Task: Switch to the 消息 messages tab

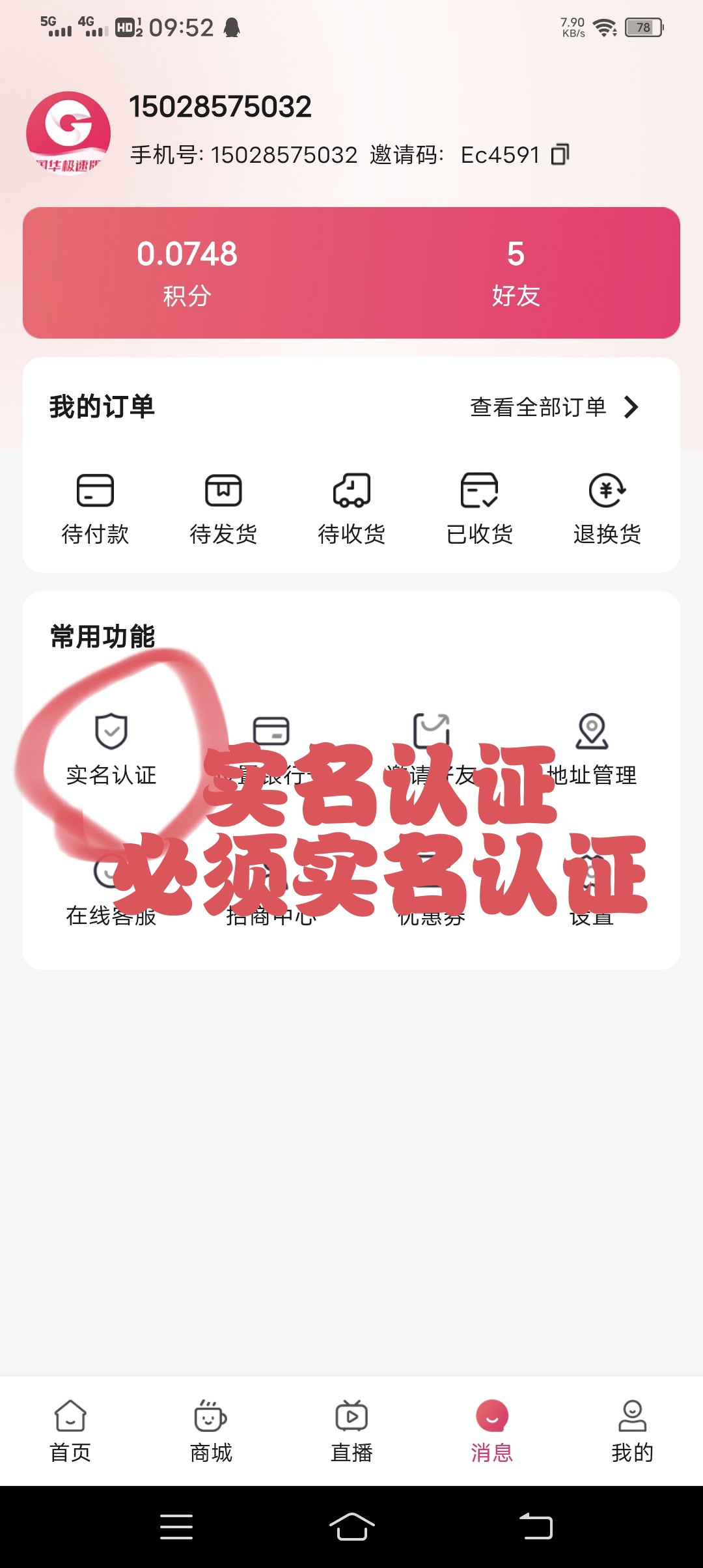Action: (x=492, y=1431)
